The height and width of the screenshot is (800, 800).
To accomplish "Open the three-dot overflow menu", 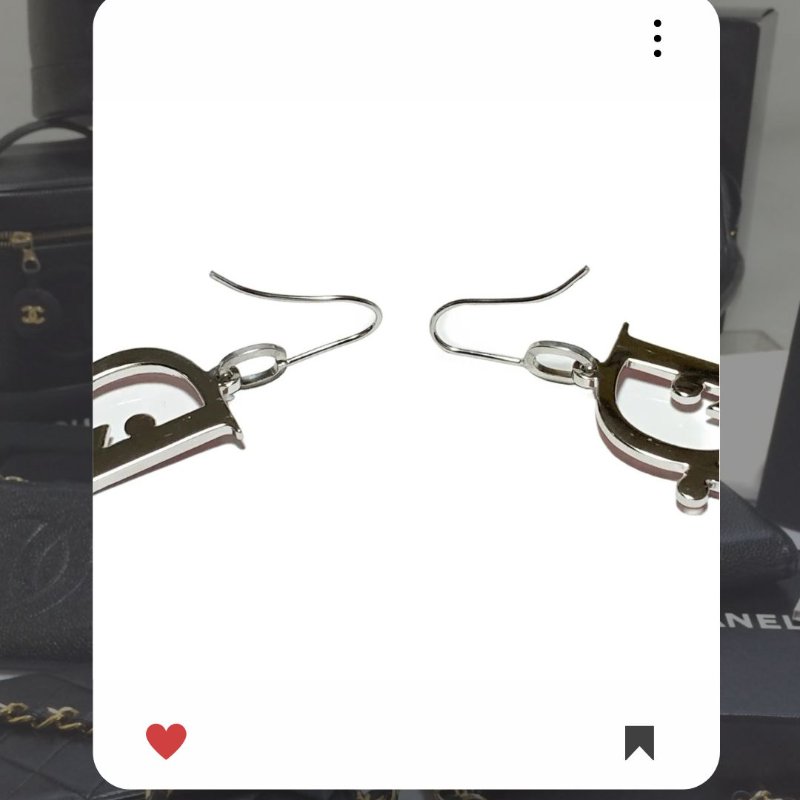I will click(x=657, y=38).
